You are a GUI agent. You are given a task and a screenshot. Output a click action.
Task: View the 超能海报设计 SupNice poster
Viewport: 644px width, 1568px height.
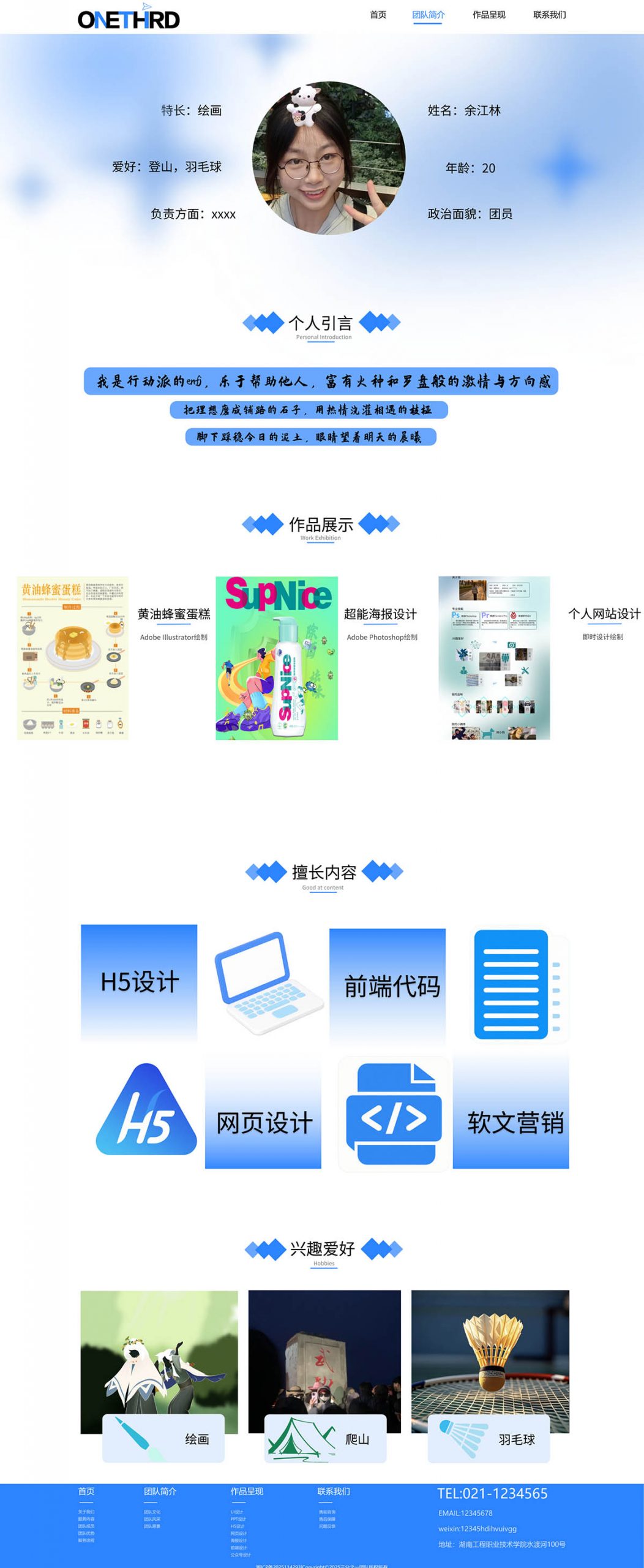coord(276,658)
